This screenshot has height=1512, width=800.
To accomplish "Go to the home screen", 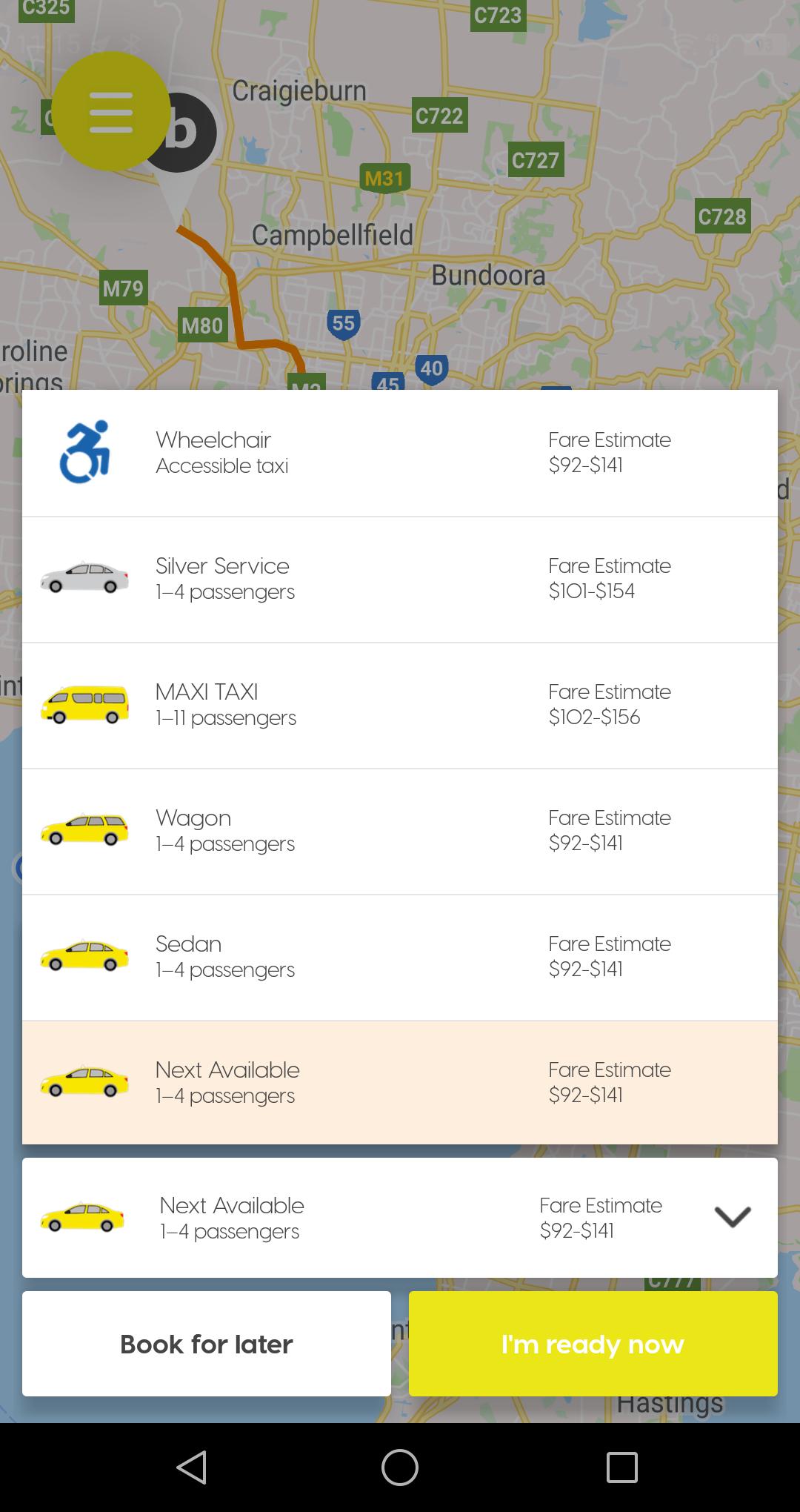I will point(400,1468).
